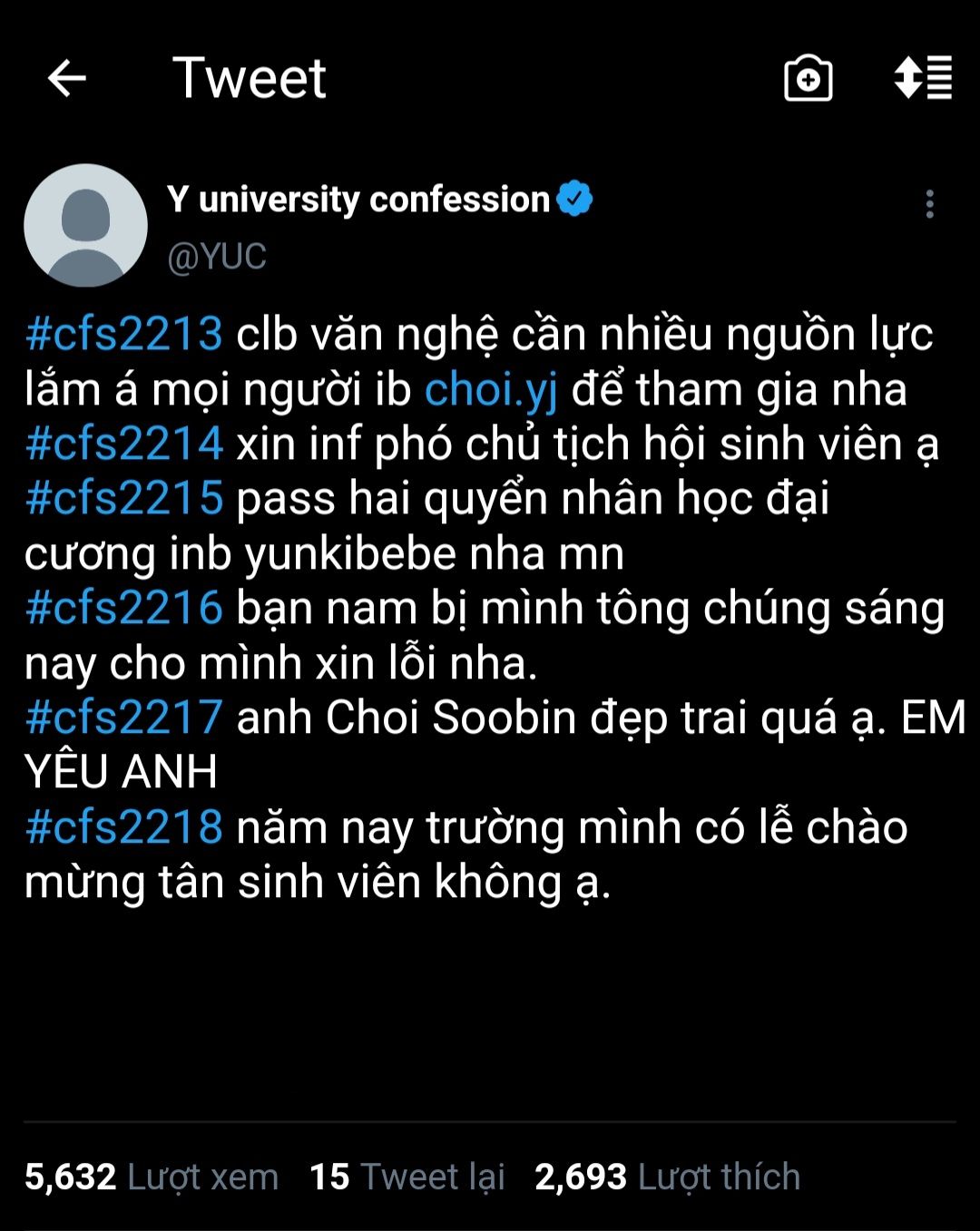This screenshot has width=980, height=1231.
Task: Open the #cfs2216 hashtag
Action: click(x=124, y=608)
